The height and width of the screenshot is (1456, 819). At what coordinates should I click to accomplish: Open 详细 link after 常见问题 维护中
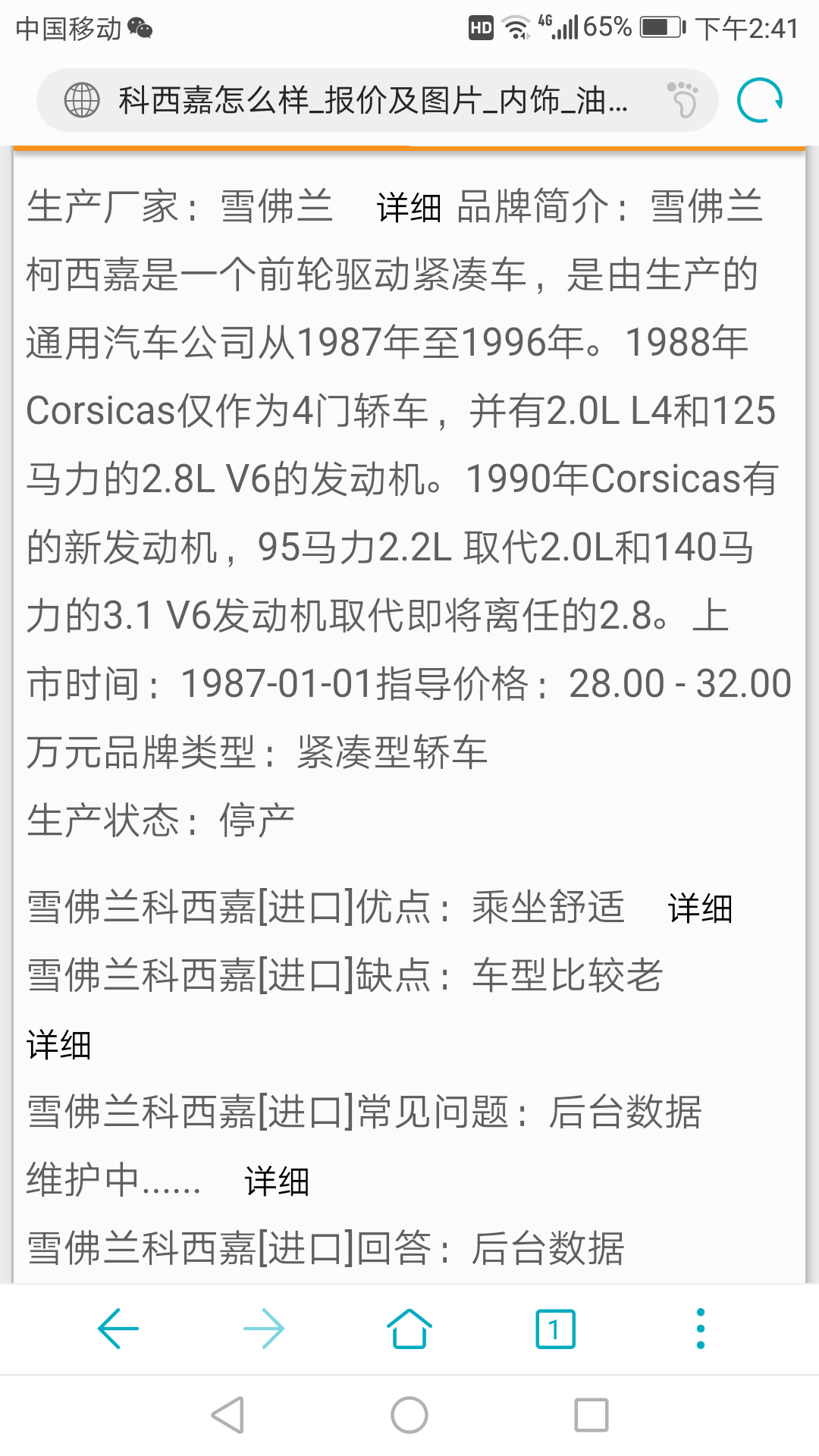[277, 1181]
